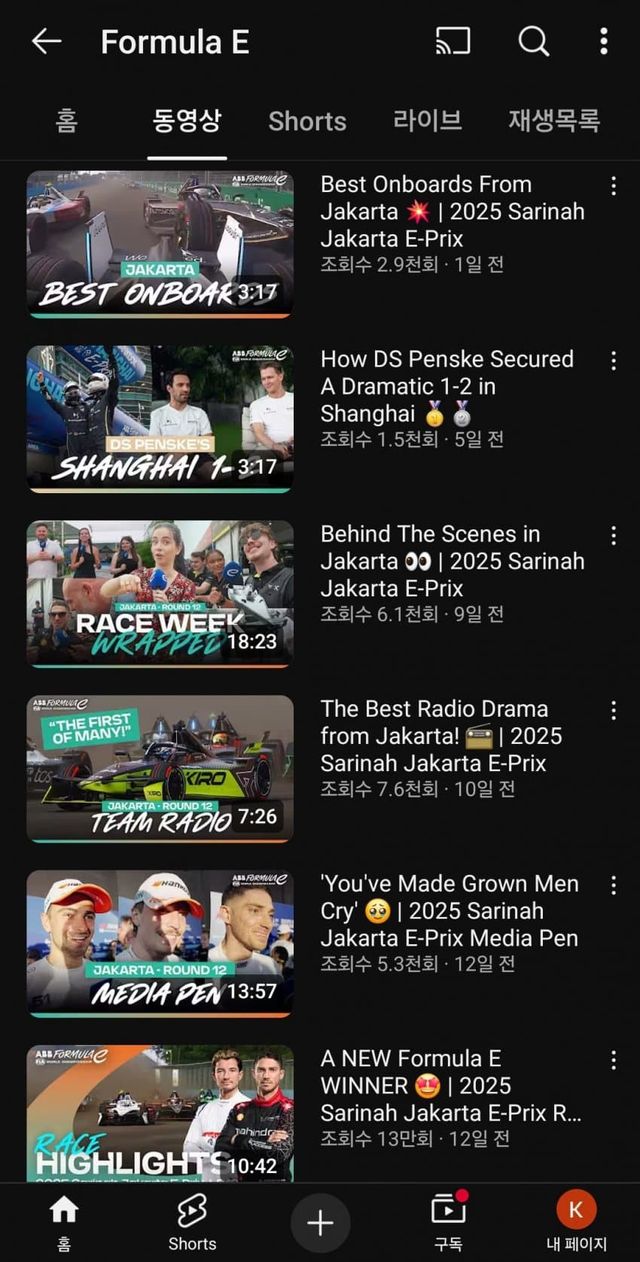The height and width of the screenshot is (1262, 640).
Task: Switch to the Shorts channel tab
Action: click(307, 121)
